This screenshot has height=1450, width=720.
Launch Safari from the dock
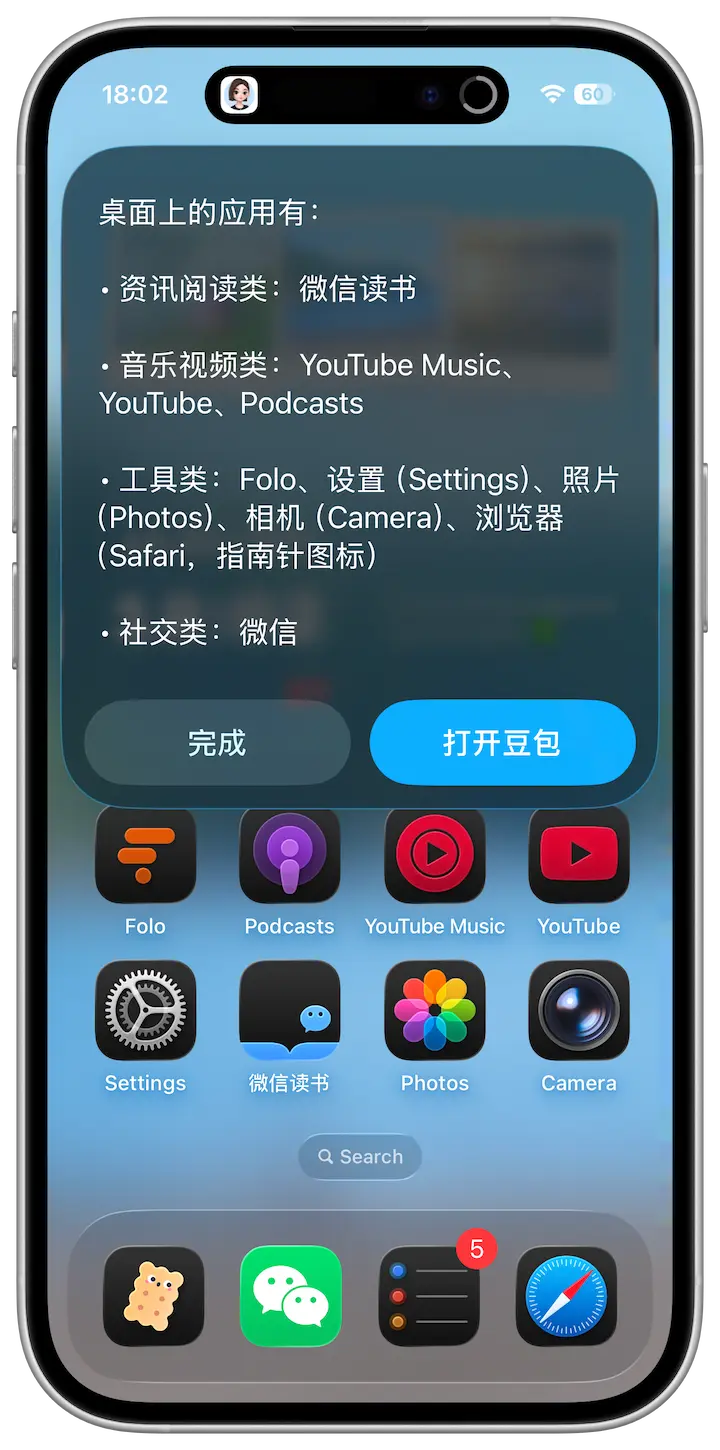[566, 1296]
